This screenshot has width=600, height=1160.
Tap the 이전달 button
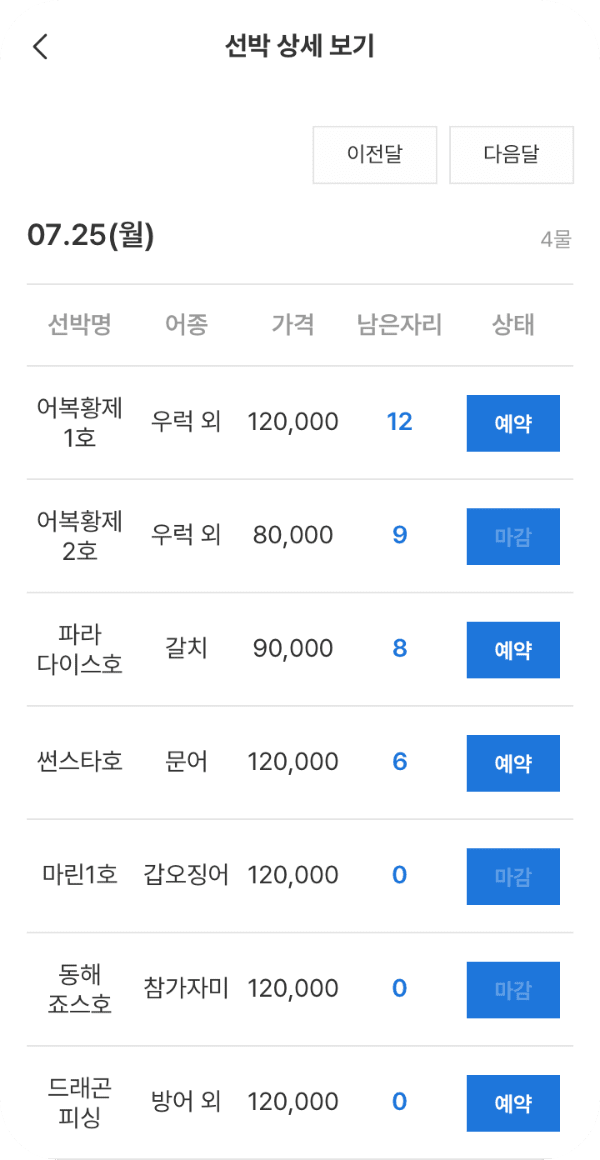pos(375,155)
